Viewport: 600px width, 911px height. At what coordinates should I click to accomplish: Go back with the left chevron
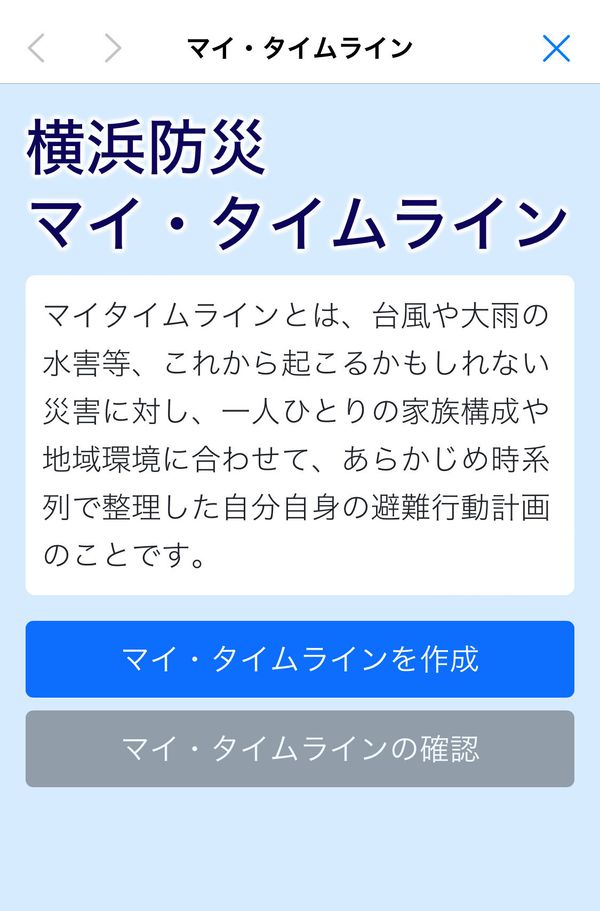(x=36, y=48)
